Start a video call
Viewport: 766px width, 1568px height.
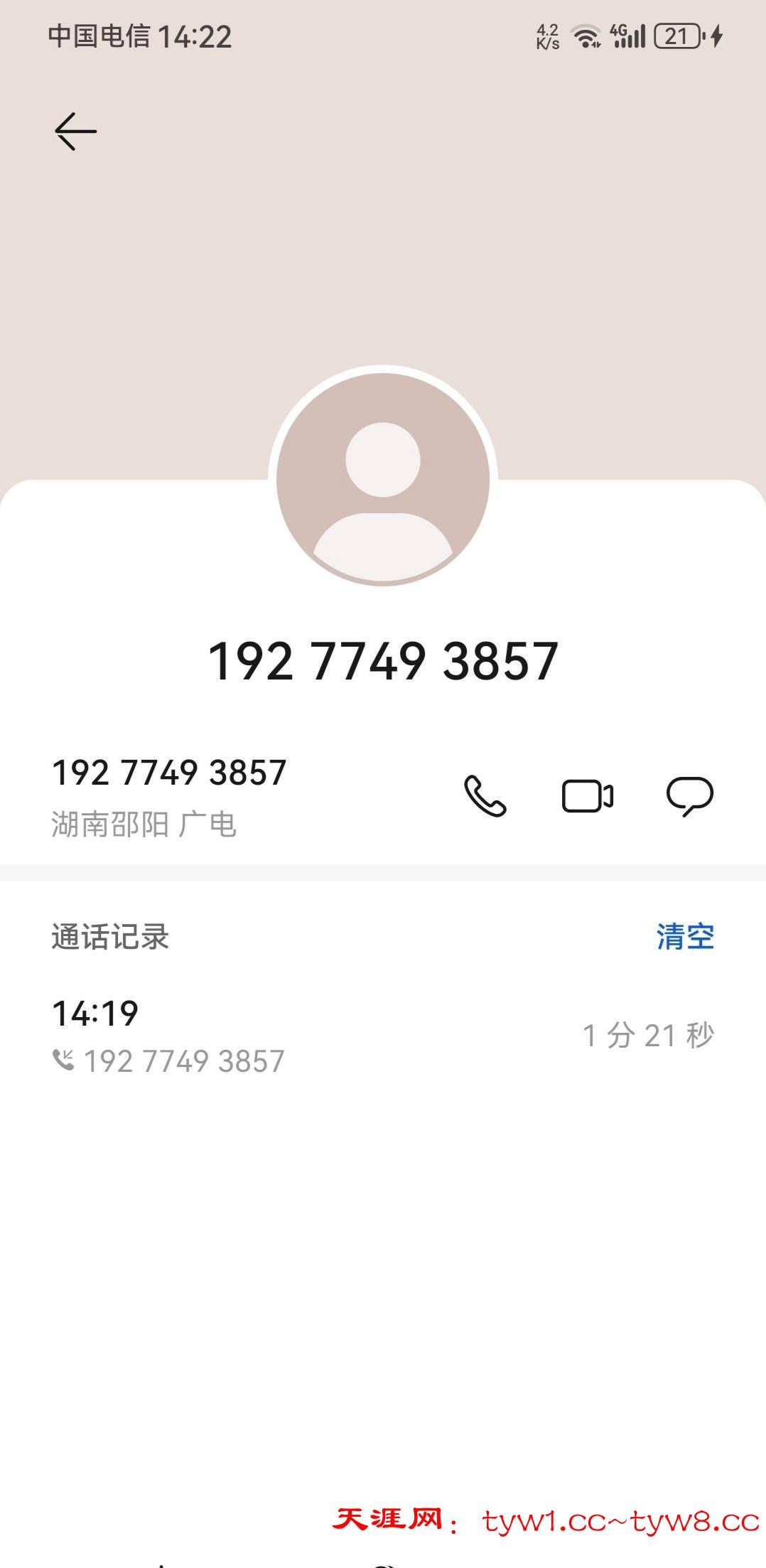pos(587,795)
